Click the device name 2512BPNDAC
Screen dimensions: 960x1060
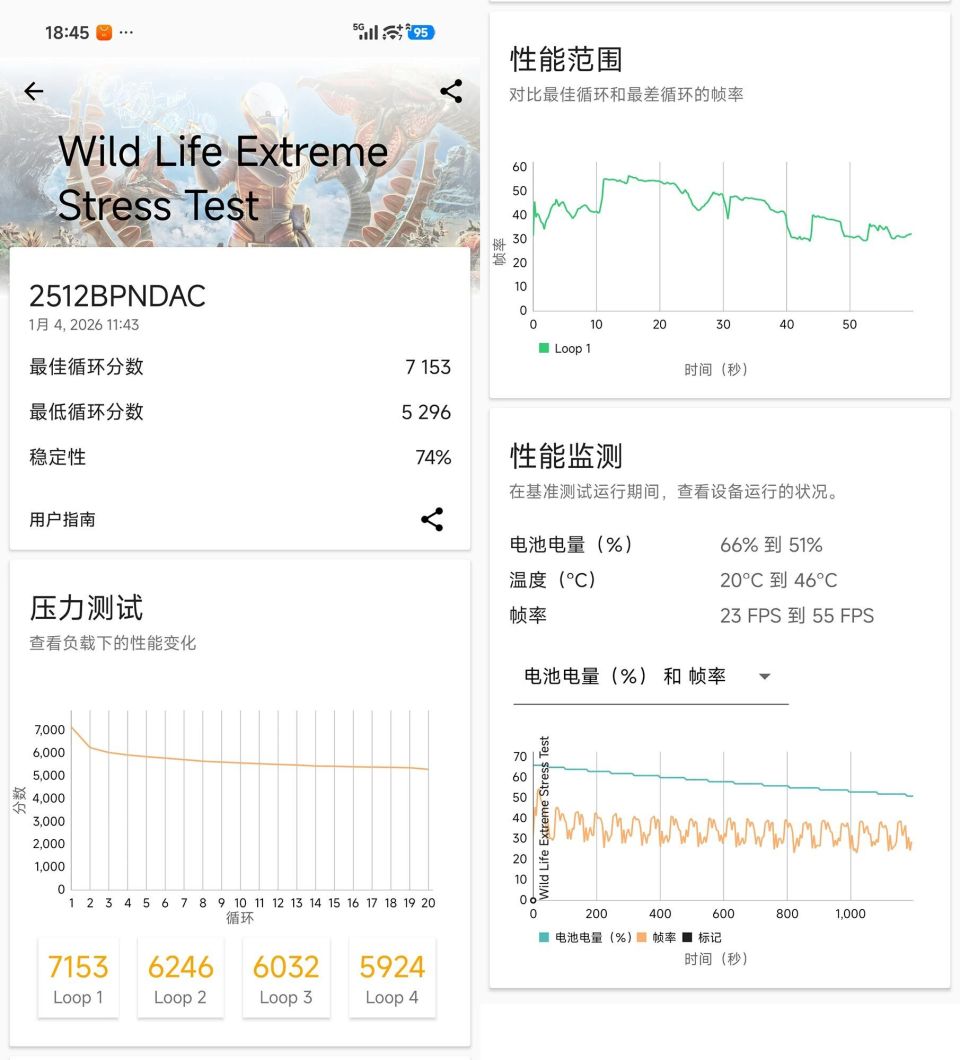pos(116,296)
